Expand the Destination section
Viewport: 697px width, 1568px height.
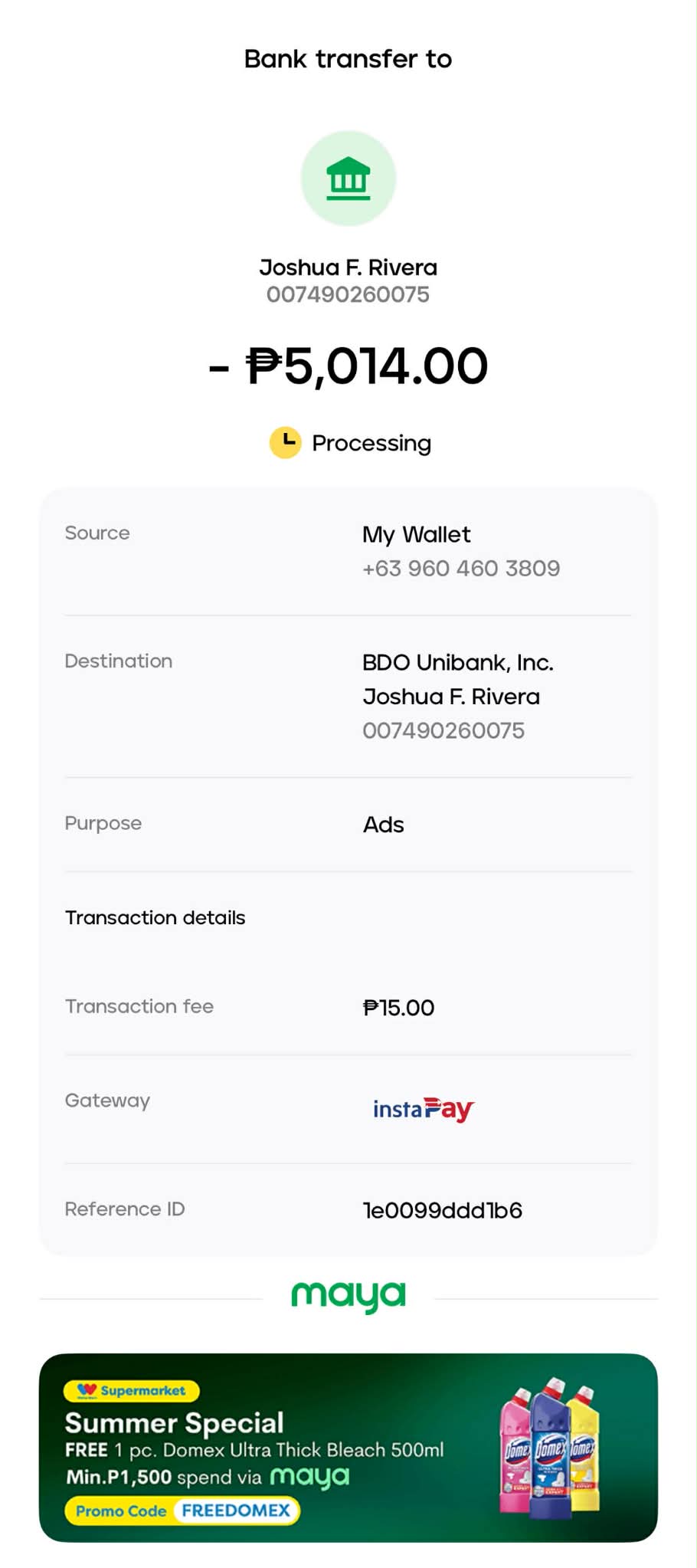[348, 696]
